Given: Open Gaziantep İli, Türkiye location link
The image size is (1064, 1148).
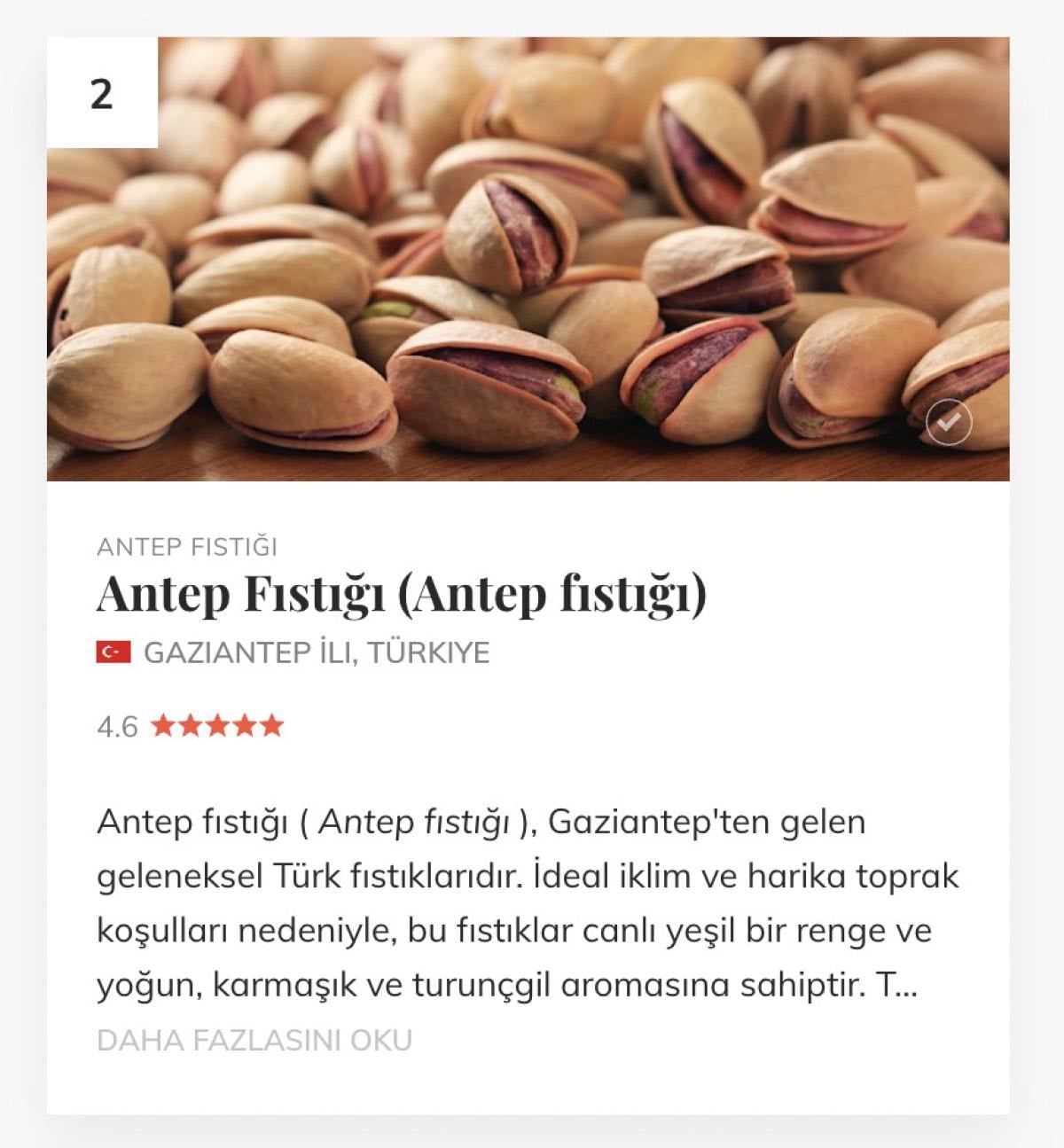Looking at the screenshot, I should tap(316, 653).
